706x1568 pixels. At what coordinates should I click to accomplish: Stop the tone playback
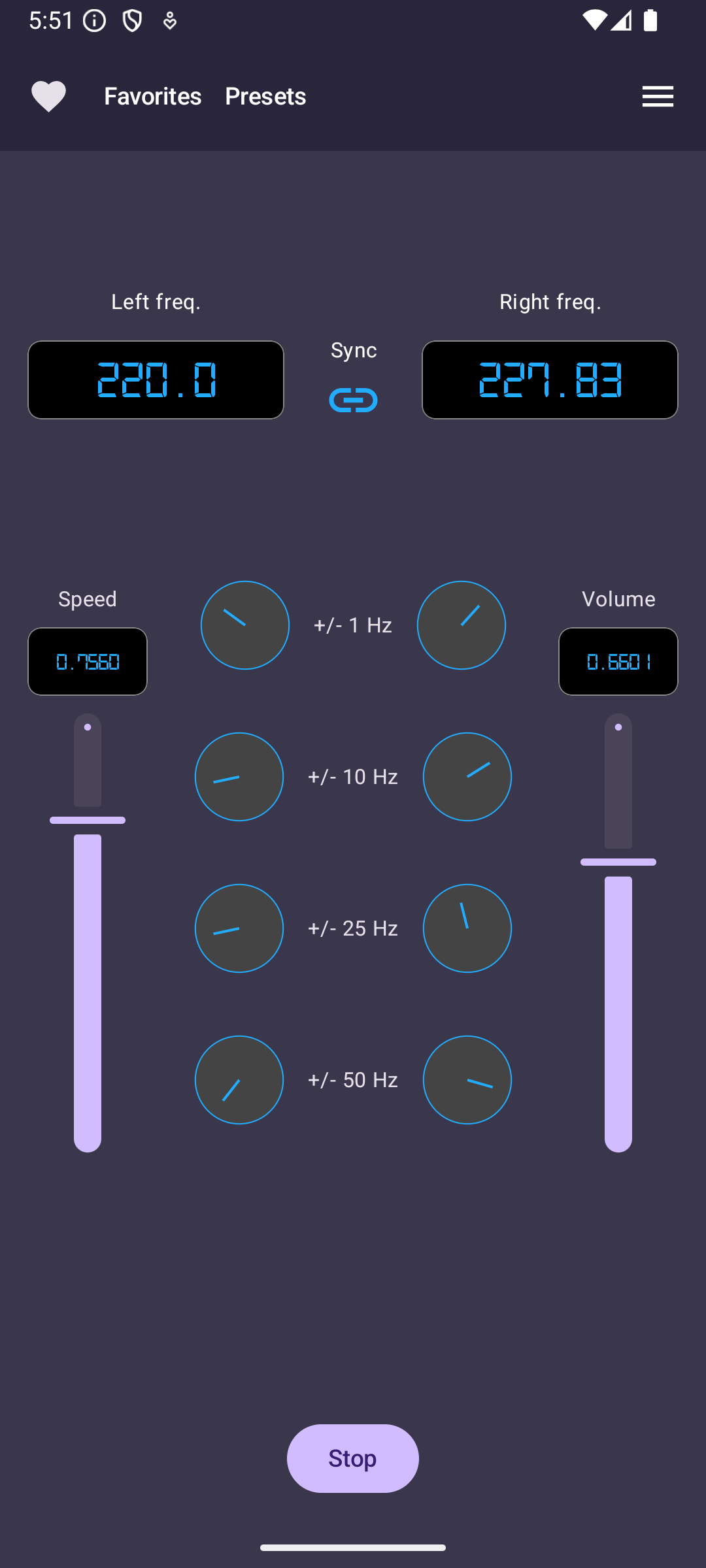[x=352, y=1458]
